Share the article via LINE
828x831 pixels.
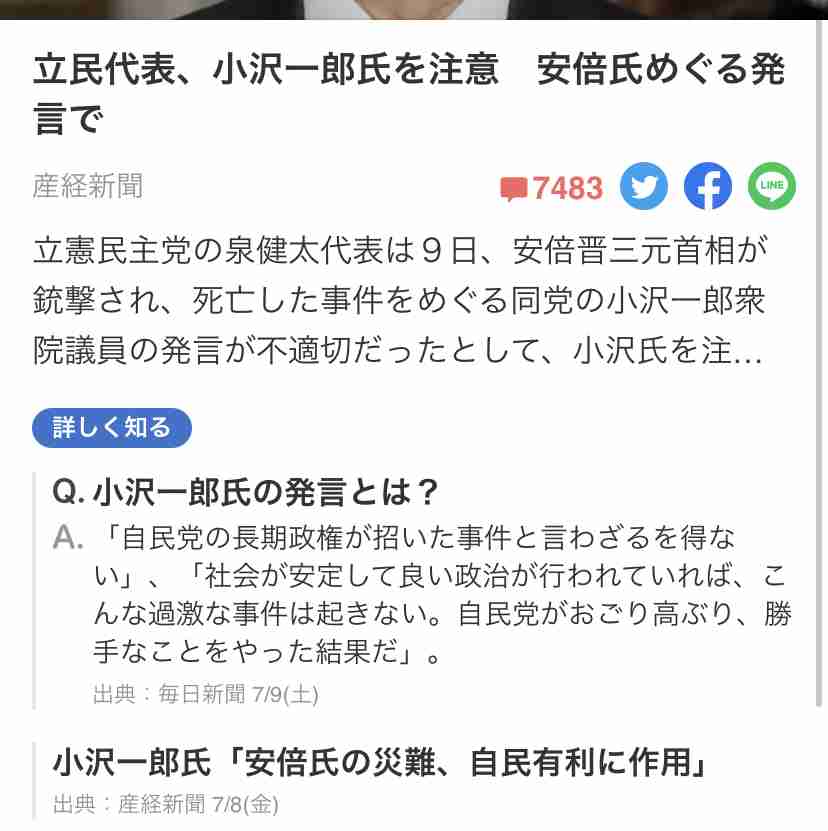tap(772, 187)
